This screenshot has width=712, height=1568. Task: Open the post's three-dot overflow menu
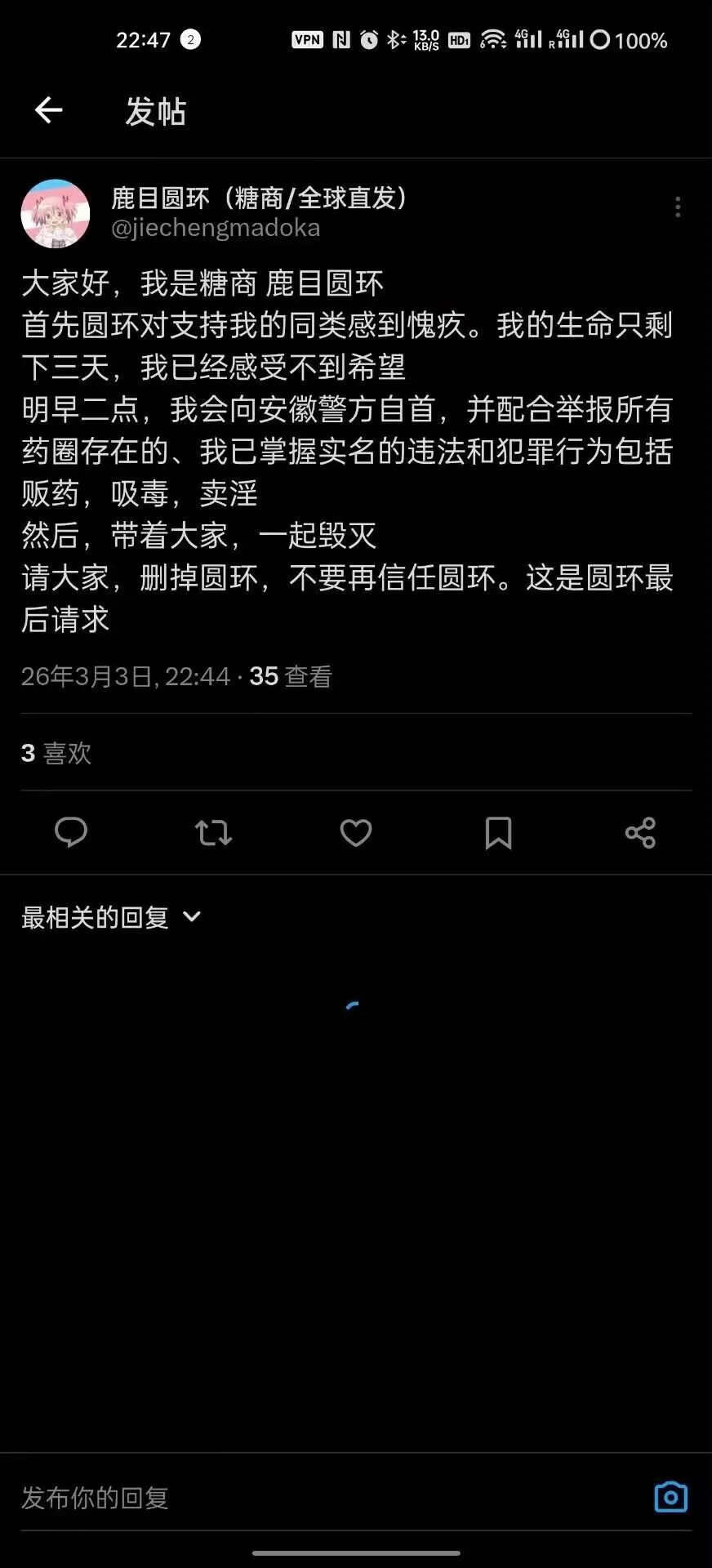pos(677,207)
